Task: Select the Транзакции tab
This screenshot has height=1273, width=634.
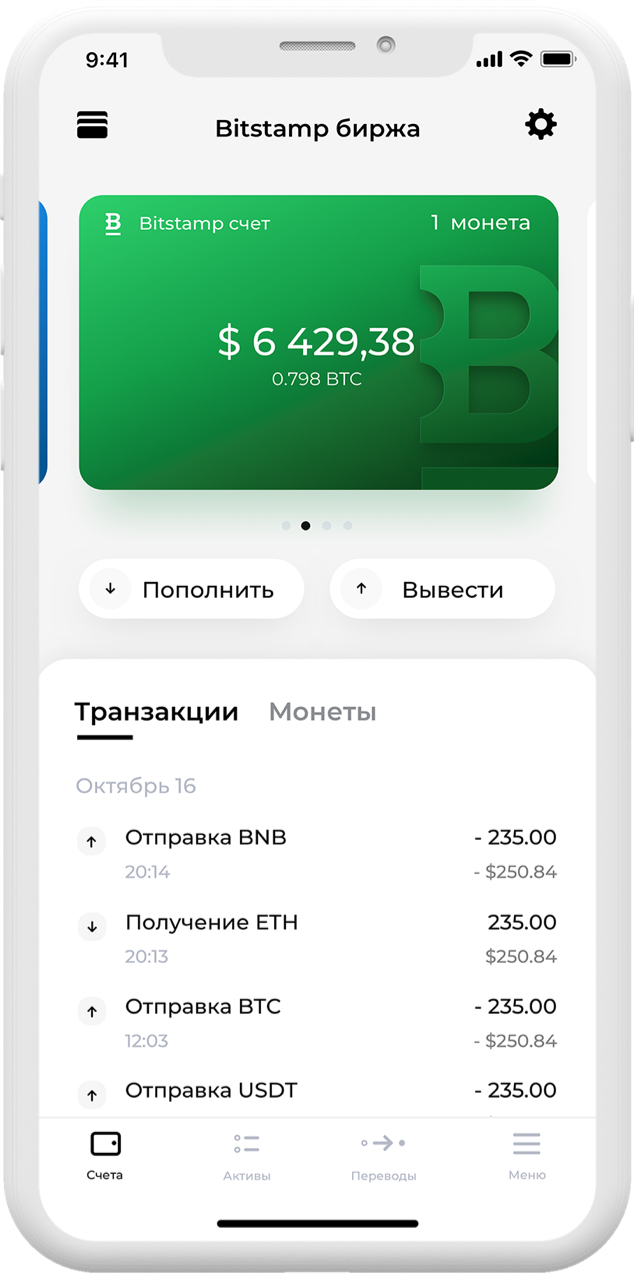Action: (x=157, y=712)
